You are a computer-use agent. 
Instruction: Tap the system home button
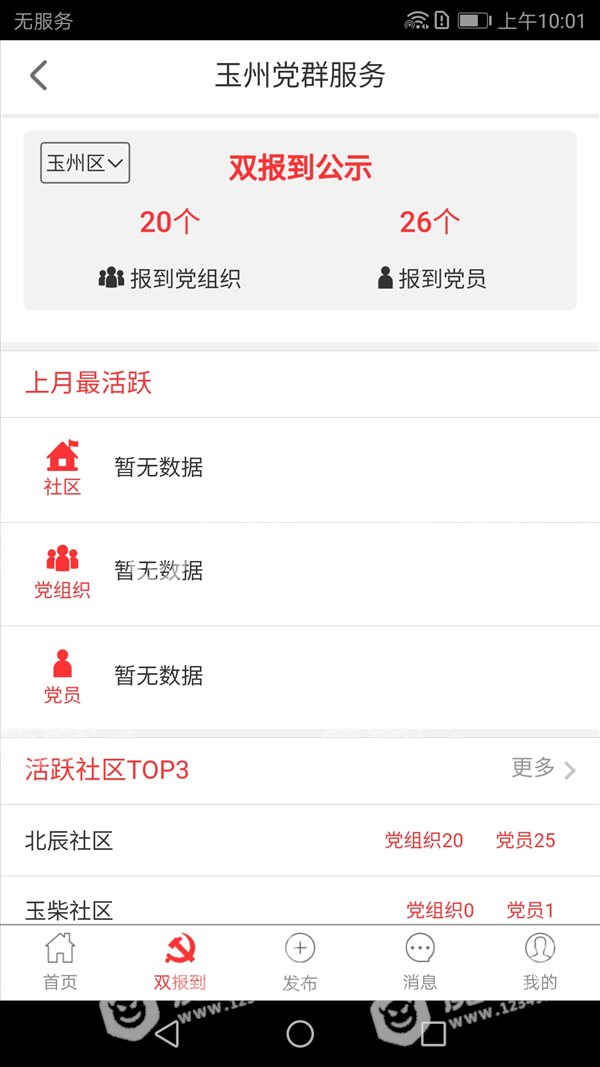coord(300,1034)
